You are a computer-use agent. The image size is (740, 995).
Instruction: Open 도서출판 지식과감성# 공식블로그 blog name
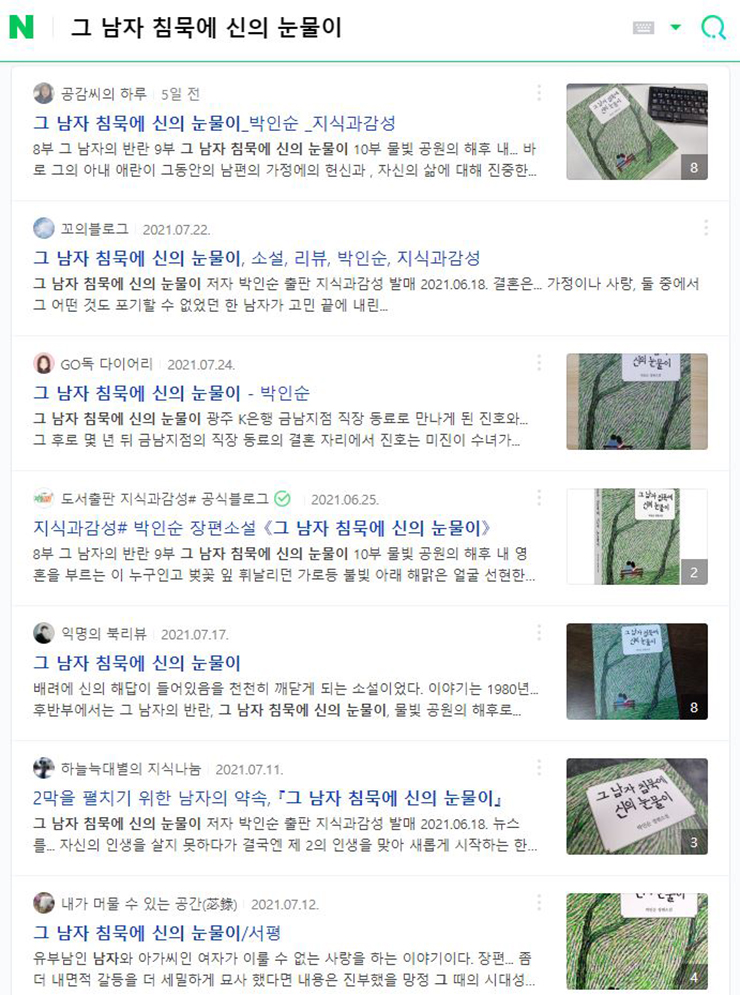[164, 498]
